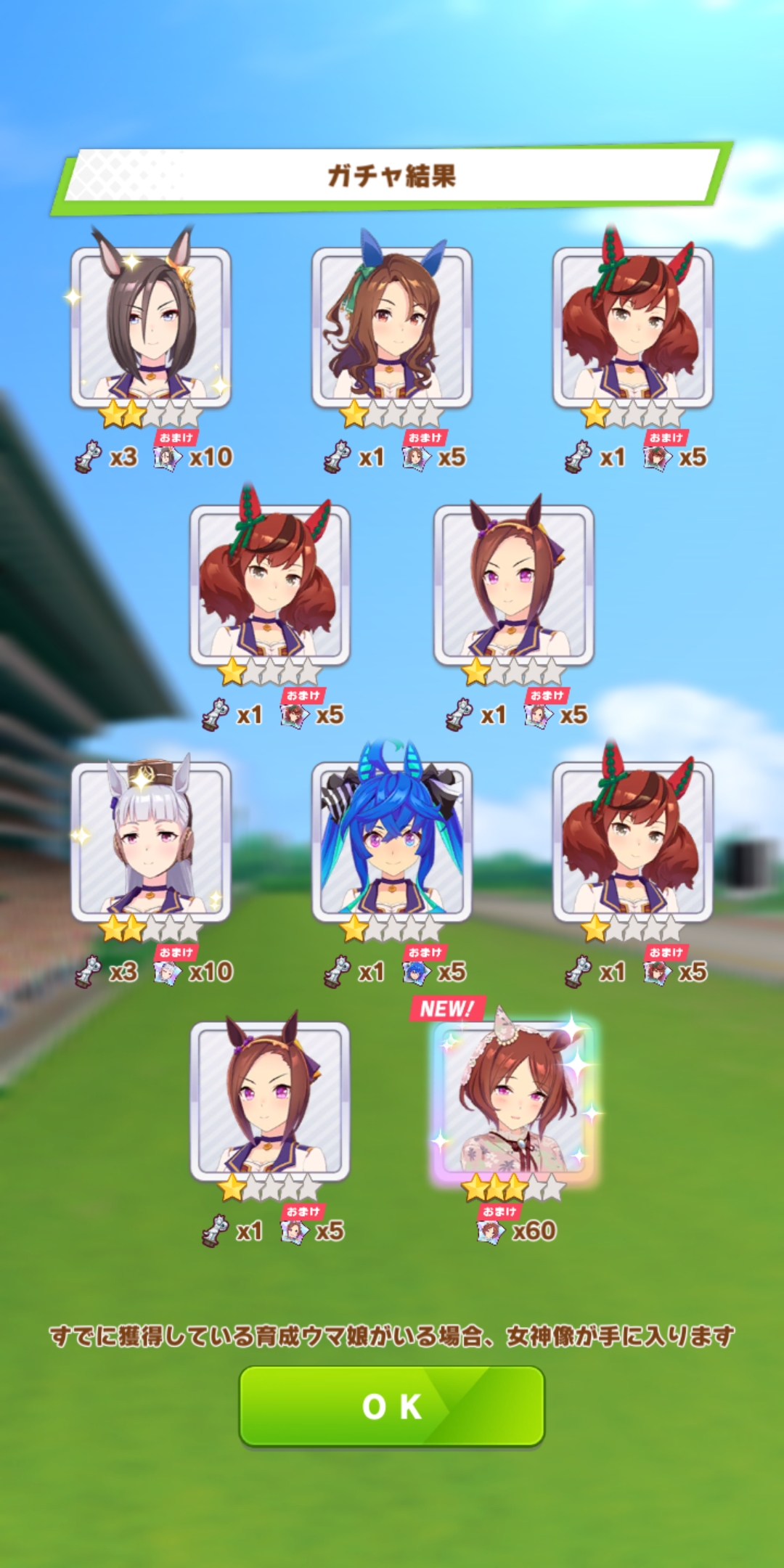Confirm gacha results with the OK button
The height and width of the screenshot is (1568, 784).
click(392, 1406)
